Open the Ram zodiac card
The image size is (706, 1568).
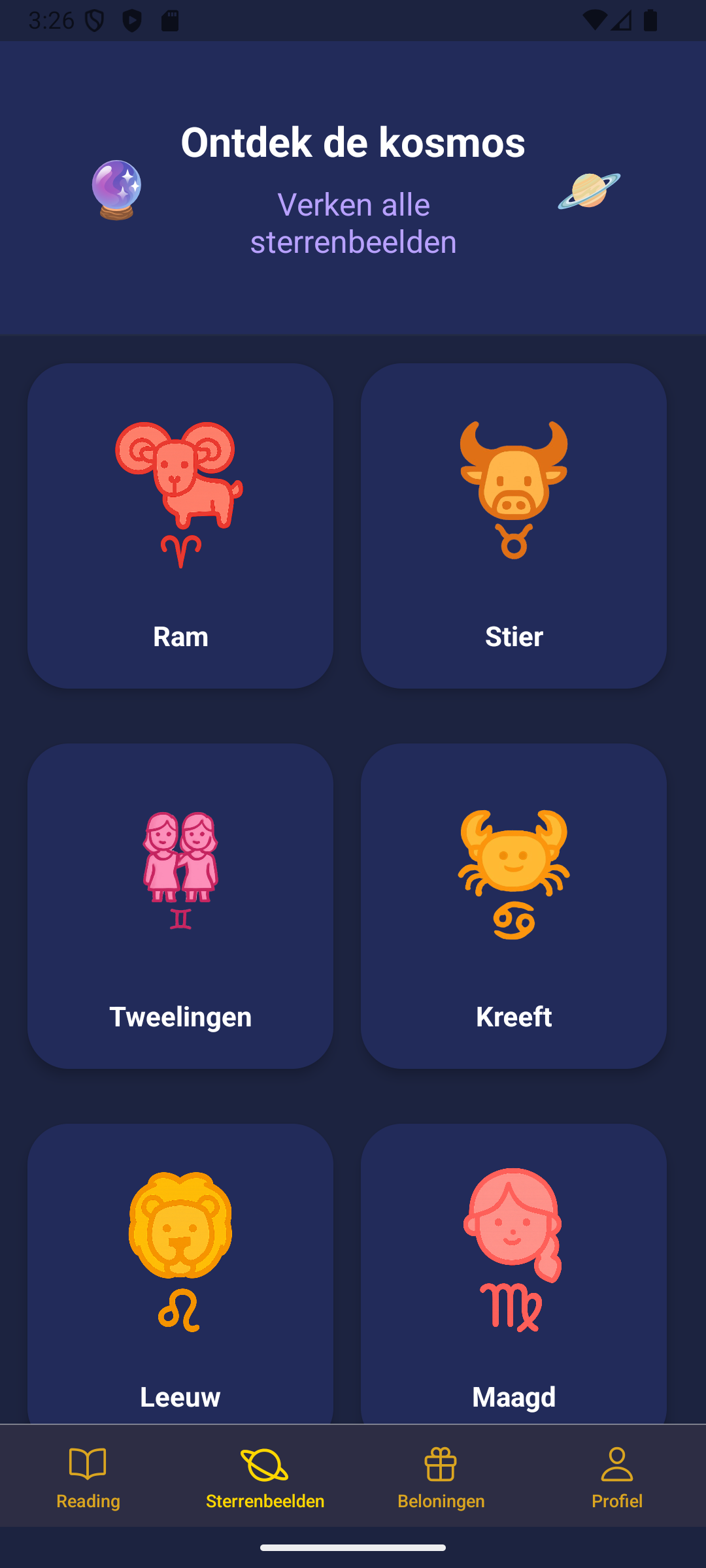(x=181, y=524)
